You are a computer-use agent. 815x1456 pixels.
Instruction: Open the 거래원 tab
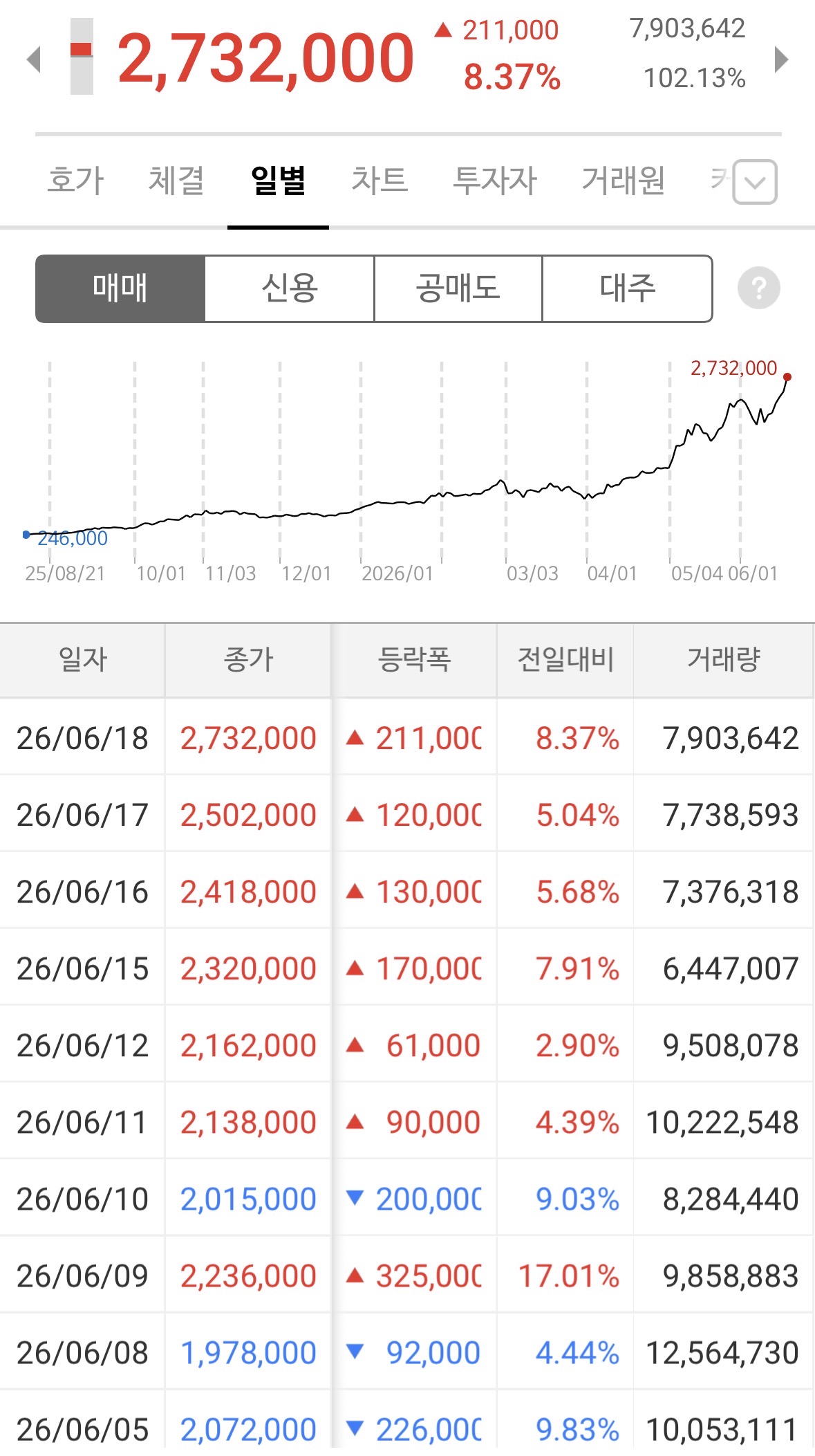(x=624, y=181)
